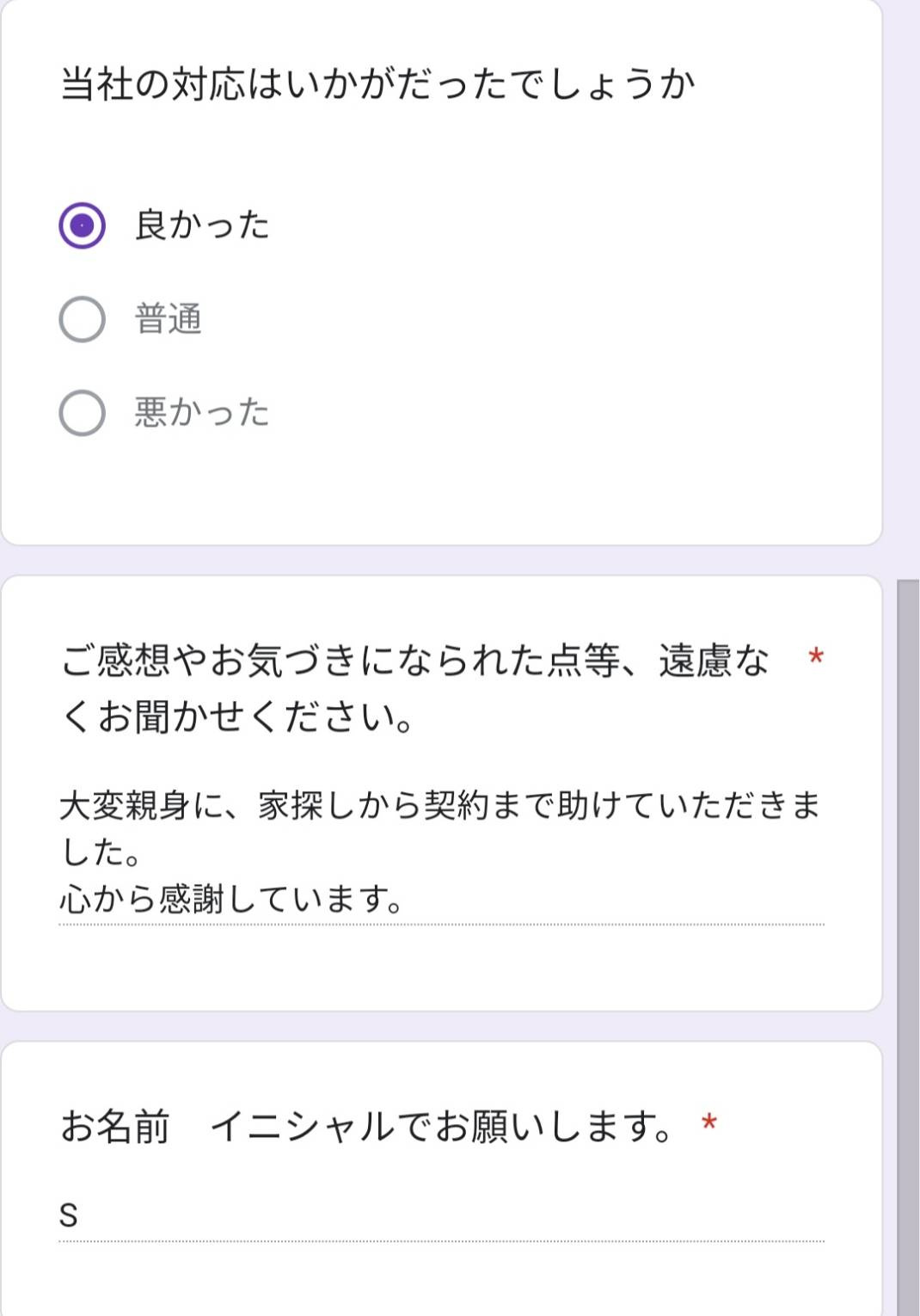The width and height of the screenshot is (920, 1316).
Task: Choose the 普通 radio option
Action: pos(83,319)
